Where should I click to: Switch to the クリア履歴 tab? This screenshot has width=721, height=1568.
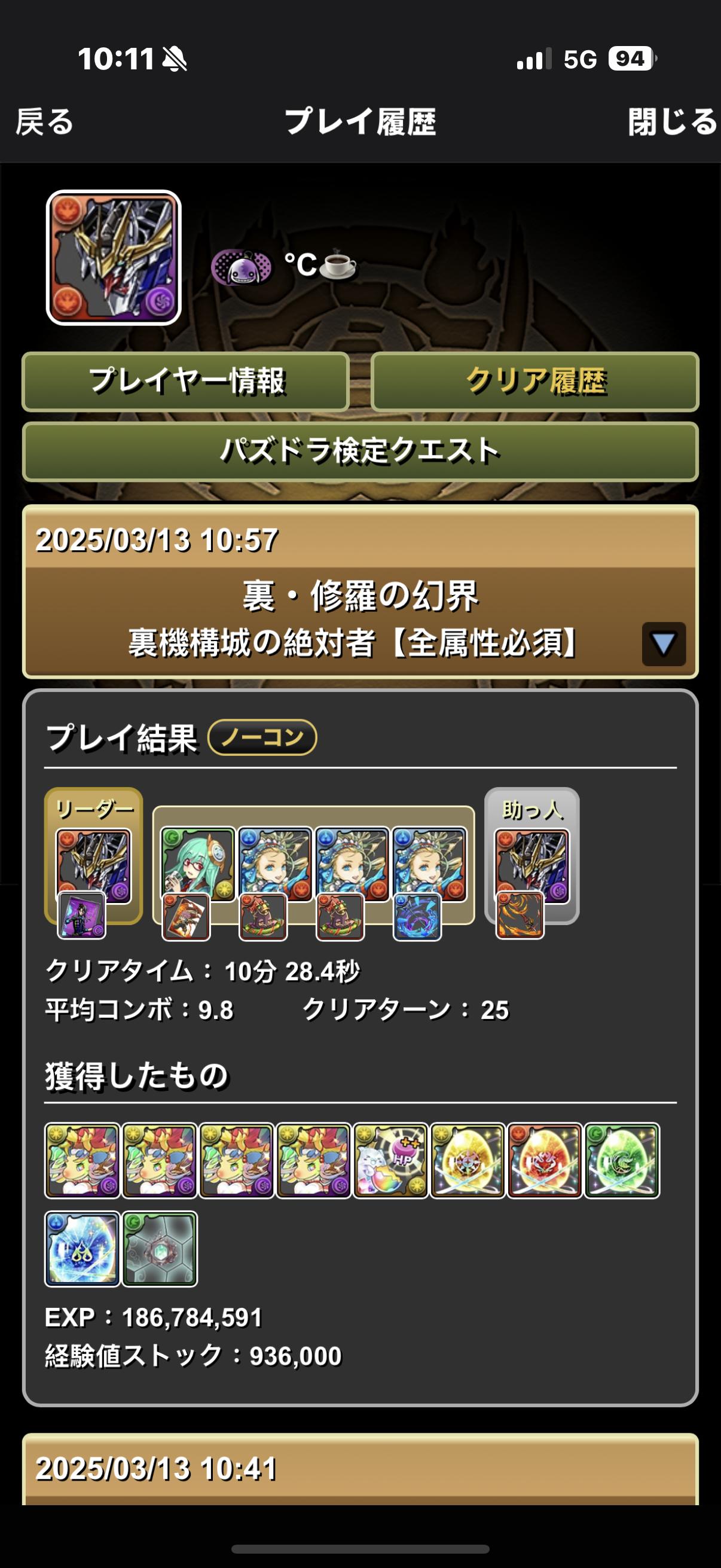(535, 382)
